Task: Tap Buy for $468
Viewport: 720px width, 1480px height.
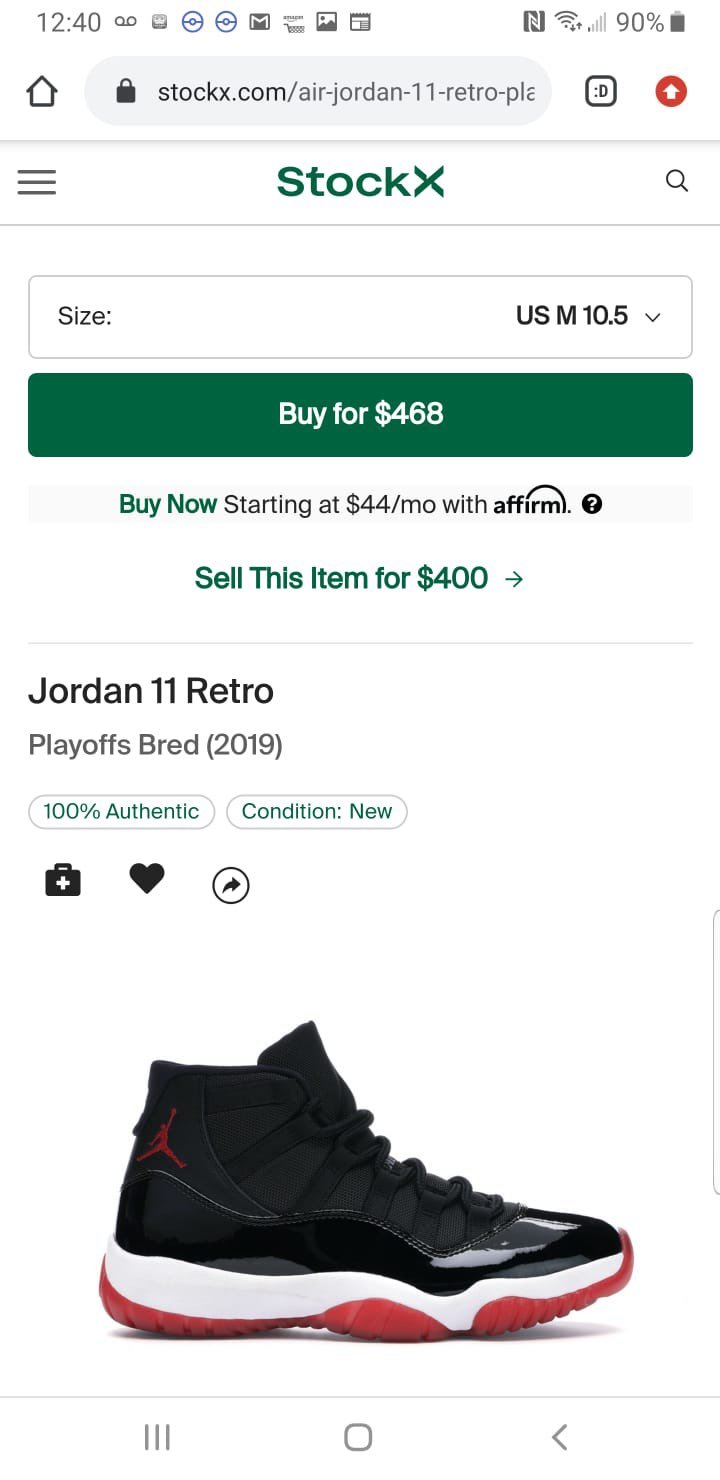Action: pos(360,414)
